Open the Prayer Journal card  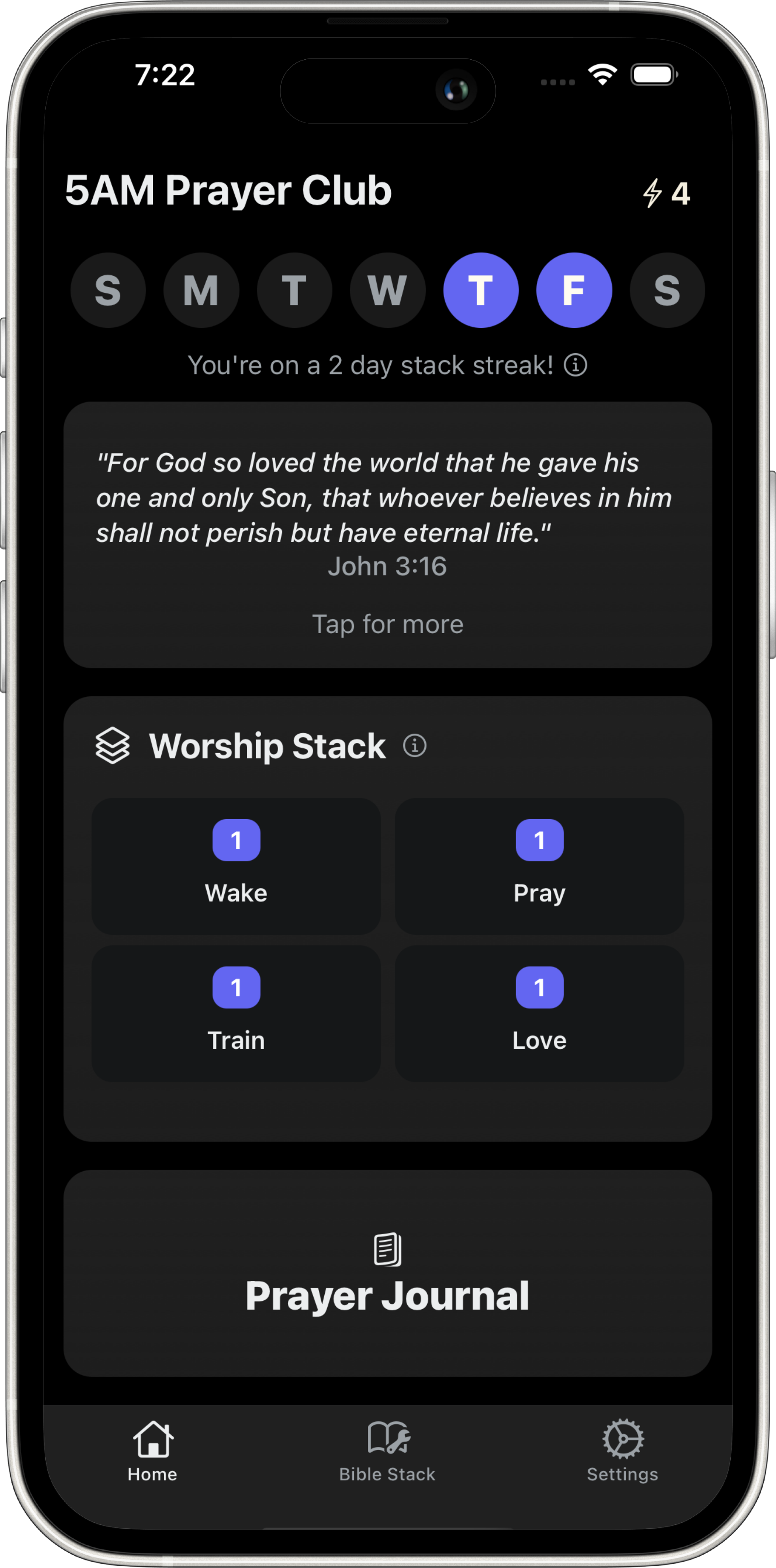pos(388,1273)
